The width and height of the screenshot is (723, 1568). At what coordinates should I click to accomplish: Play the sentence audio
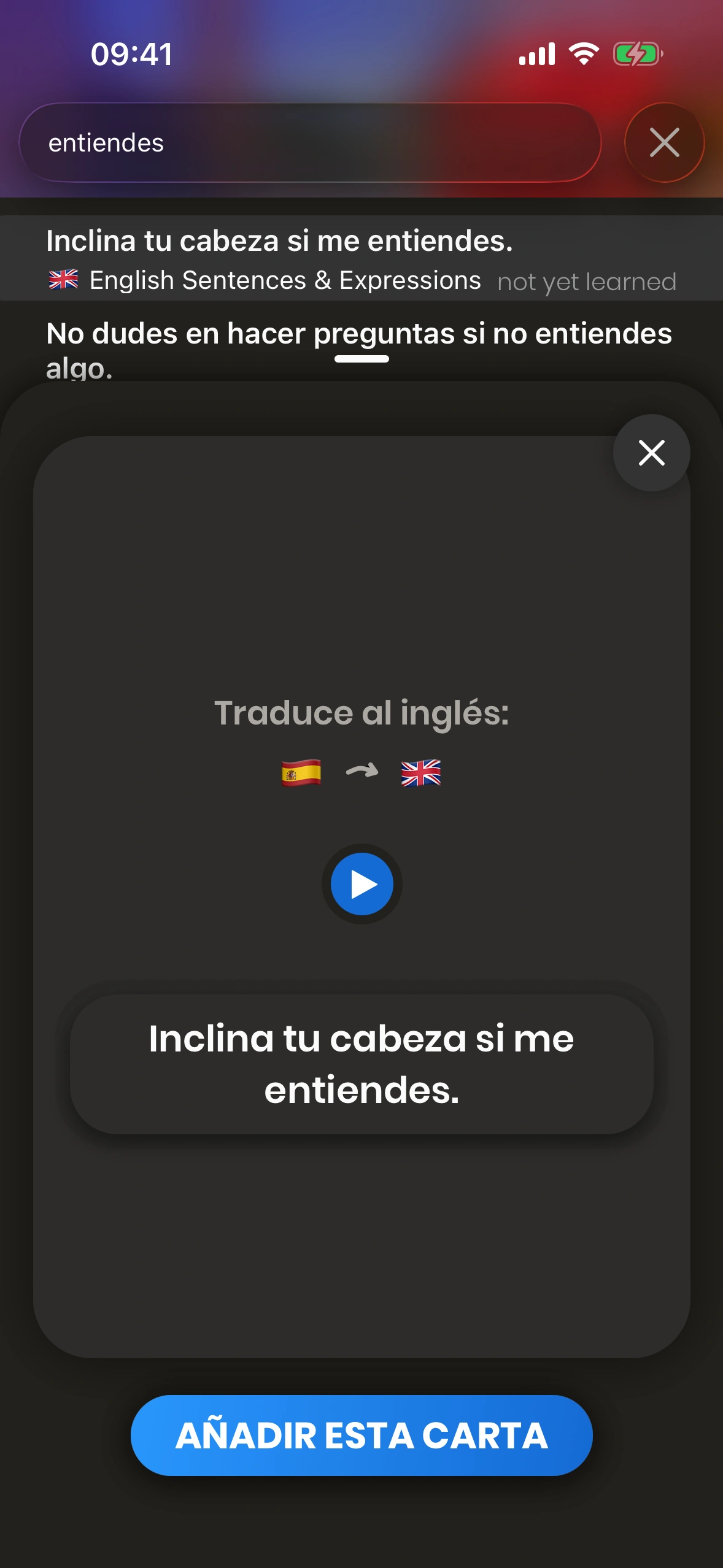point(362,884)
